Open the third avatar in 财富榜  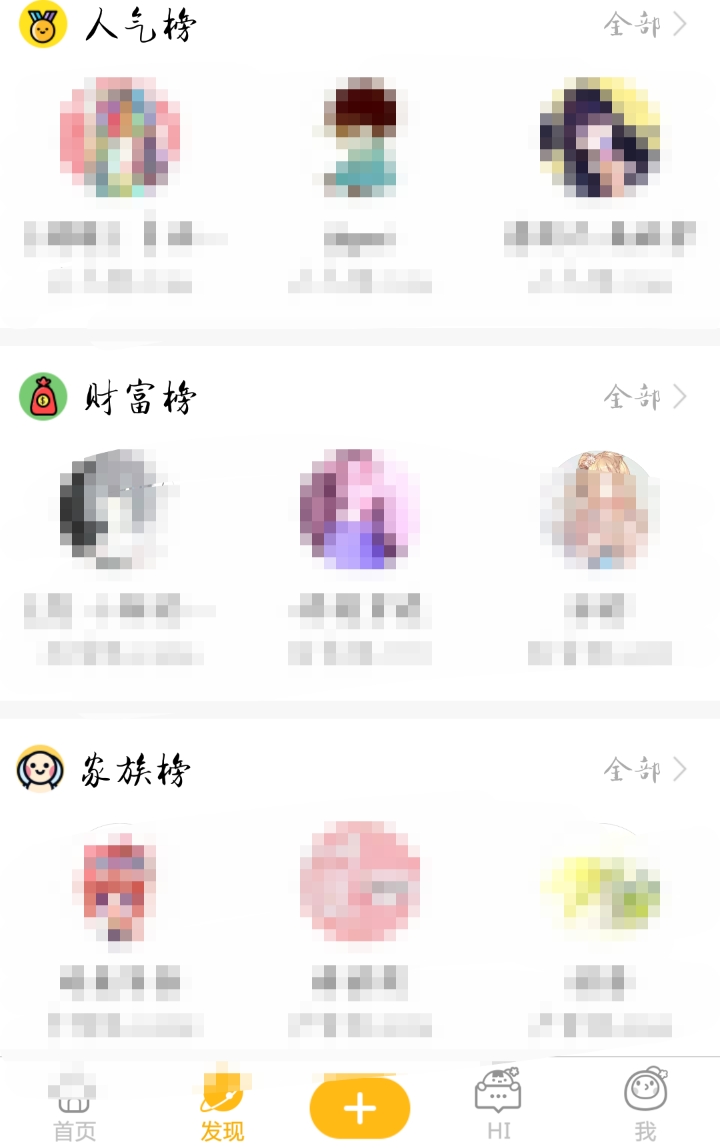[x=600, y=510]
